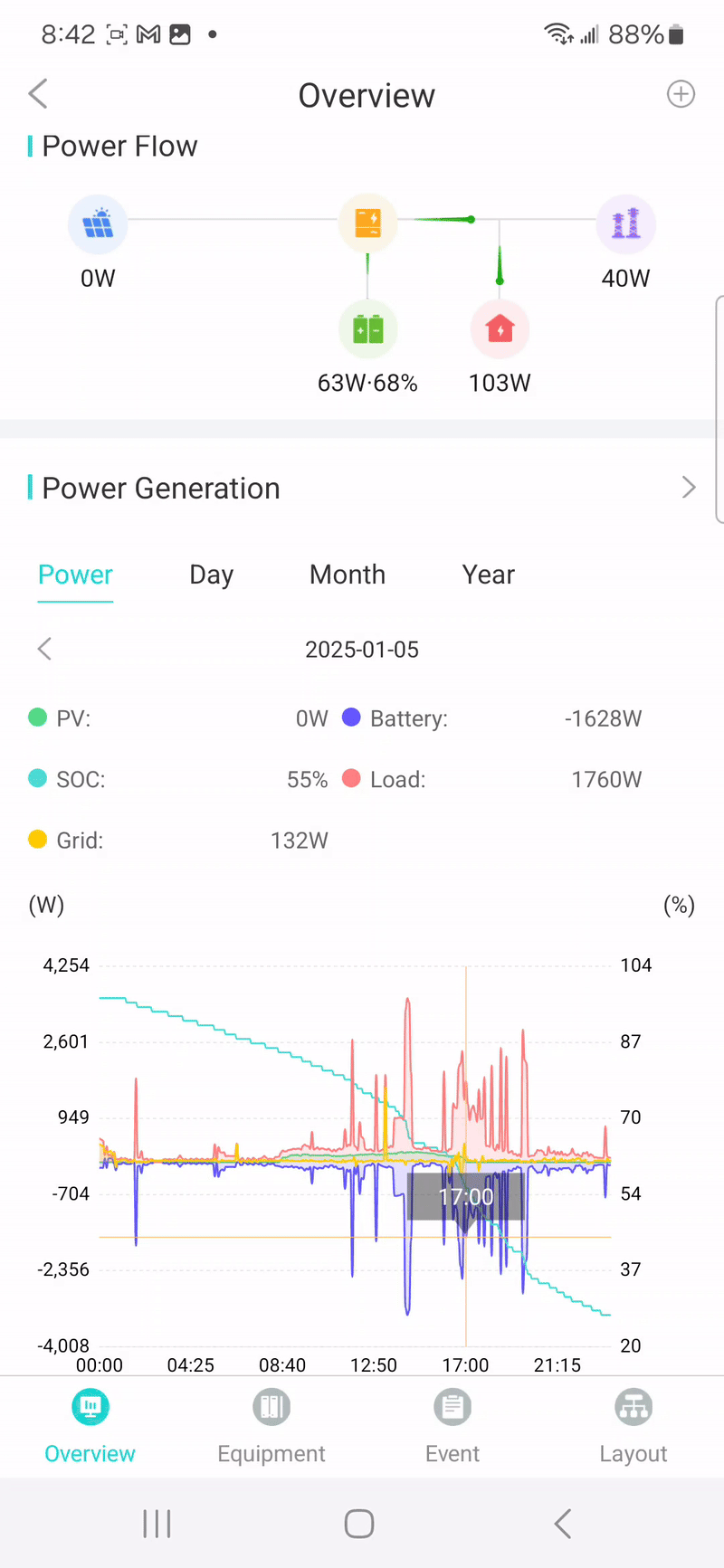Select the Overview bottom tab

click(x=90, y=1427)
